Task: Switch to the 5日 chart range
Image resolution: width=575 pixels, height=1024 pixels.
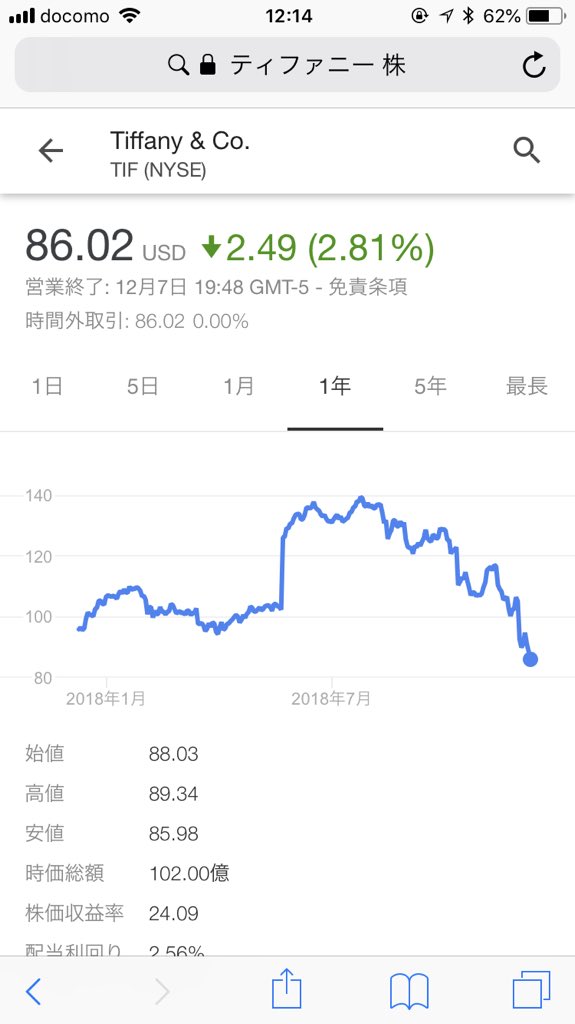Action: (142, 386)
